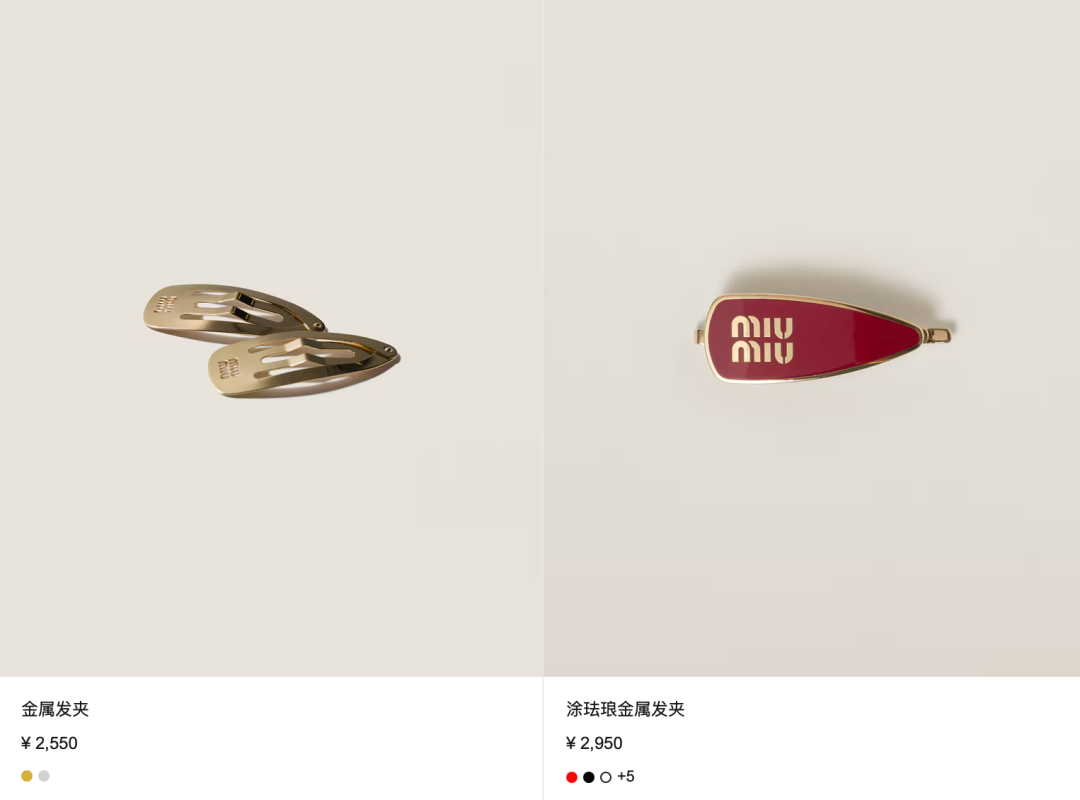Open 金属发夹 product title
This screenshot has width=1080, height=800.
pos(55,709)
